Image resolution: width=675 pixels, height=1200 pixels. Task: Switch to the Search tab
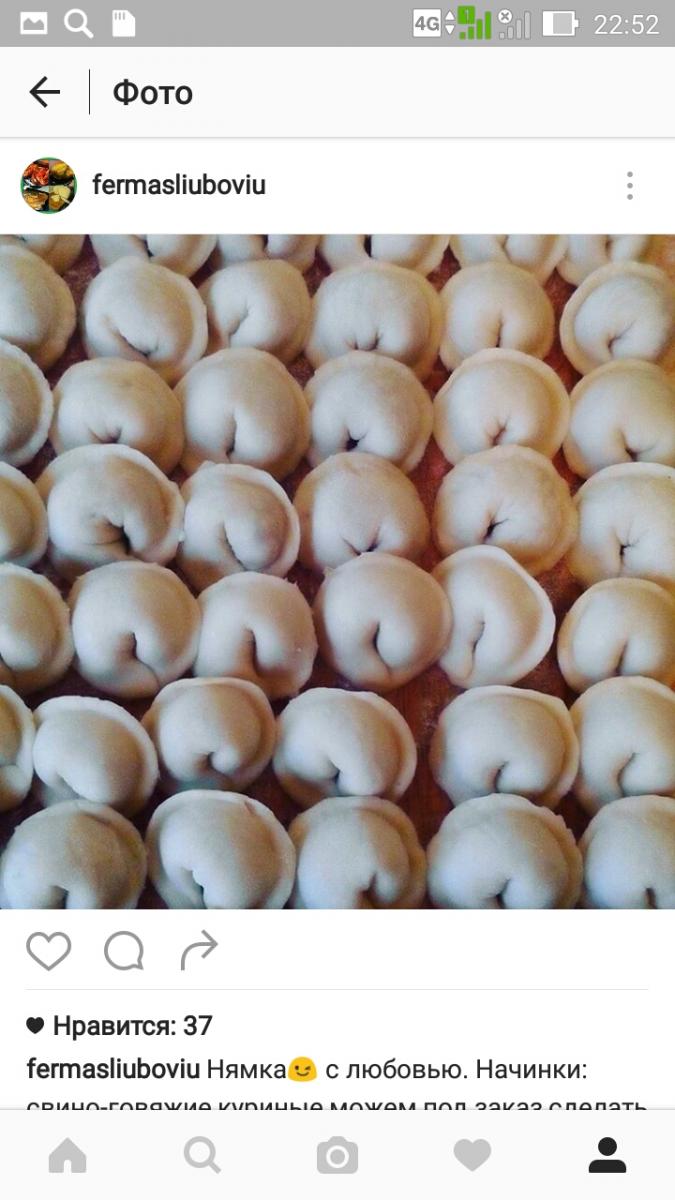pyautogui.click(x=202, y=1156)
